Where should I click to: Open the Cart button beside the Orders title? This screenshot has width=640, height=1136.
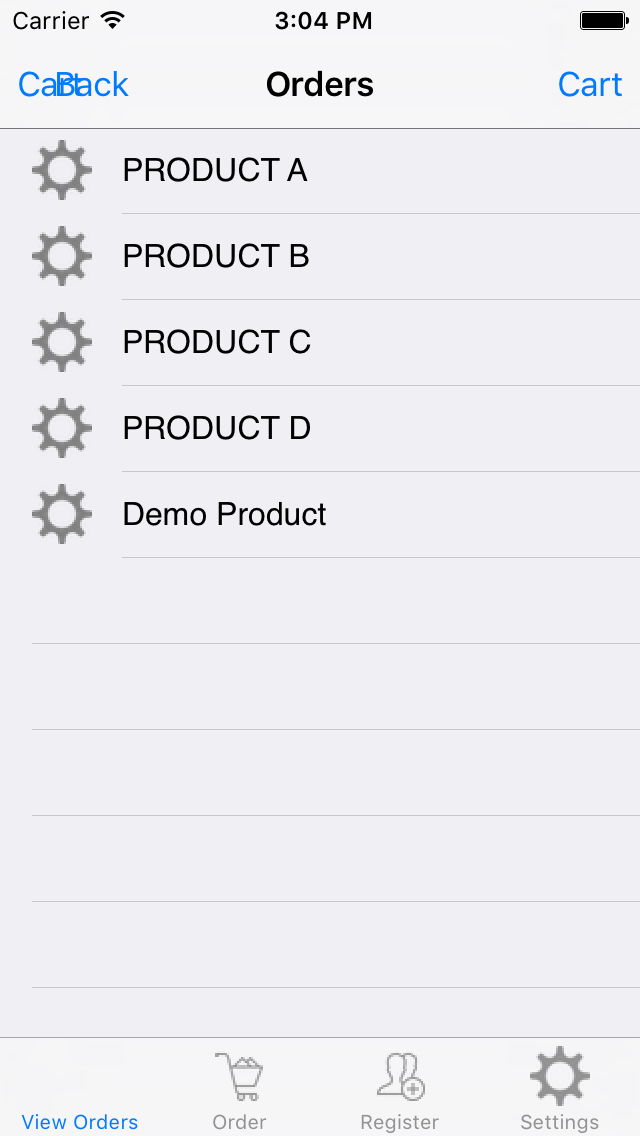(x=590, y=85)
